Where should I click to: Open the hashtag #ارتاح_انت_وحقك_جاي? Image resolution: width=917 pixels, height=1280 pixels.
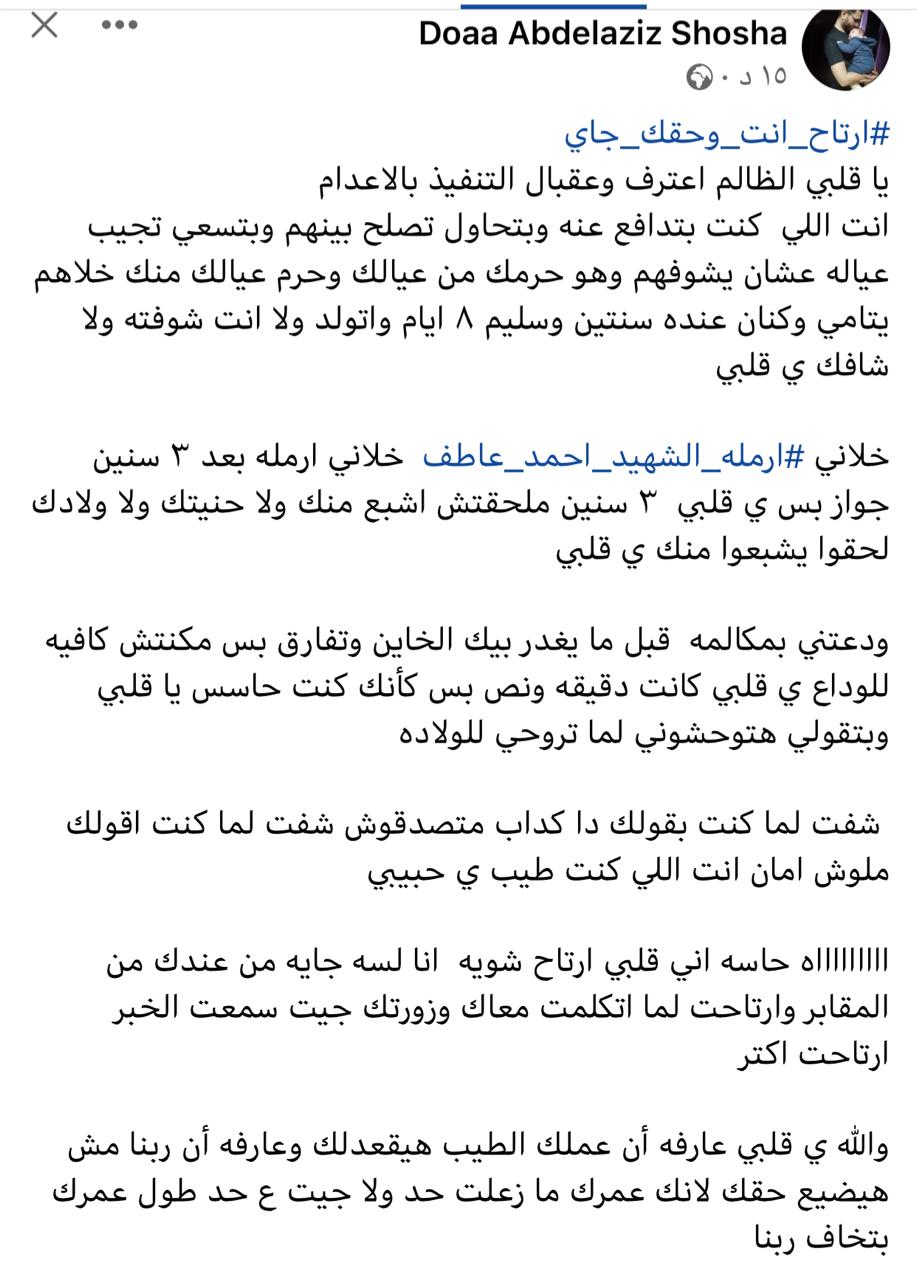727,133
